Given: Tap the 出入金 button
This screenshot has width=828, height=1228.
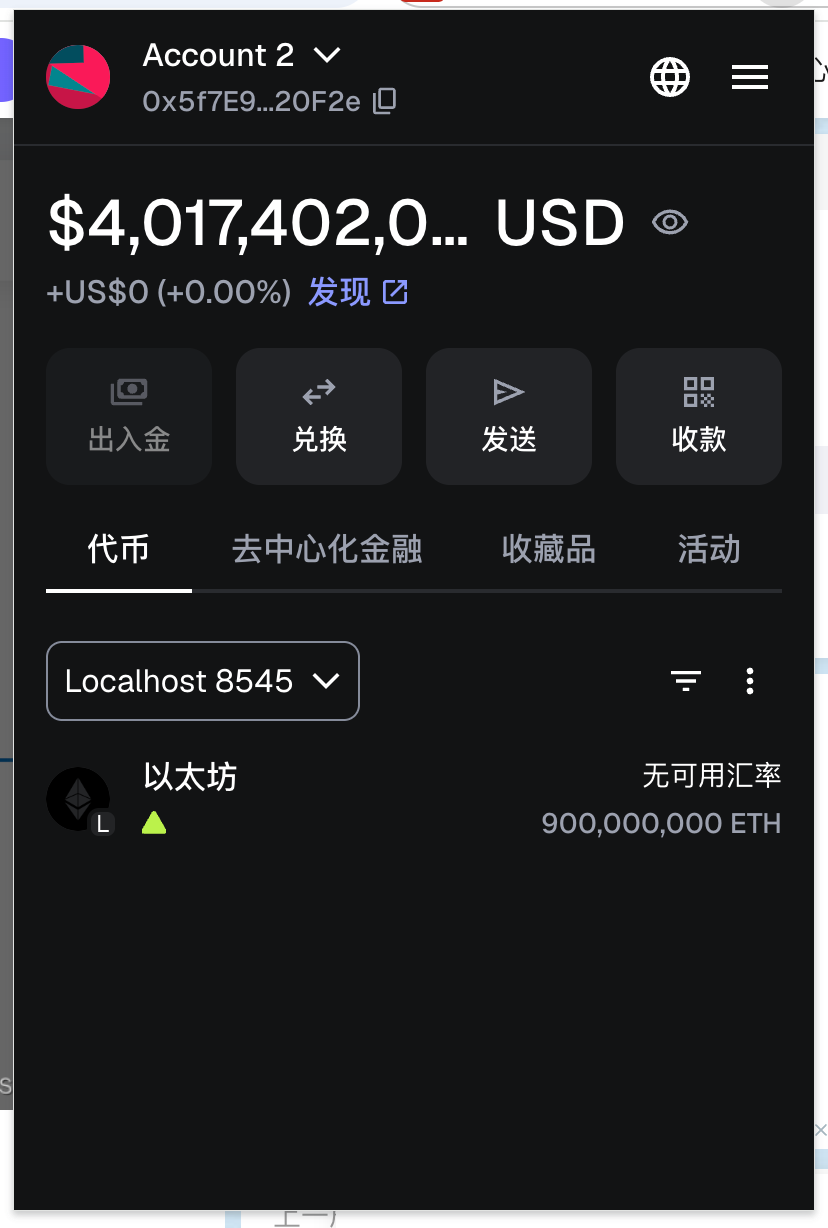Looking at the screenshot, I should [129, 416].
